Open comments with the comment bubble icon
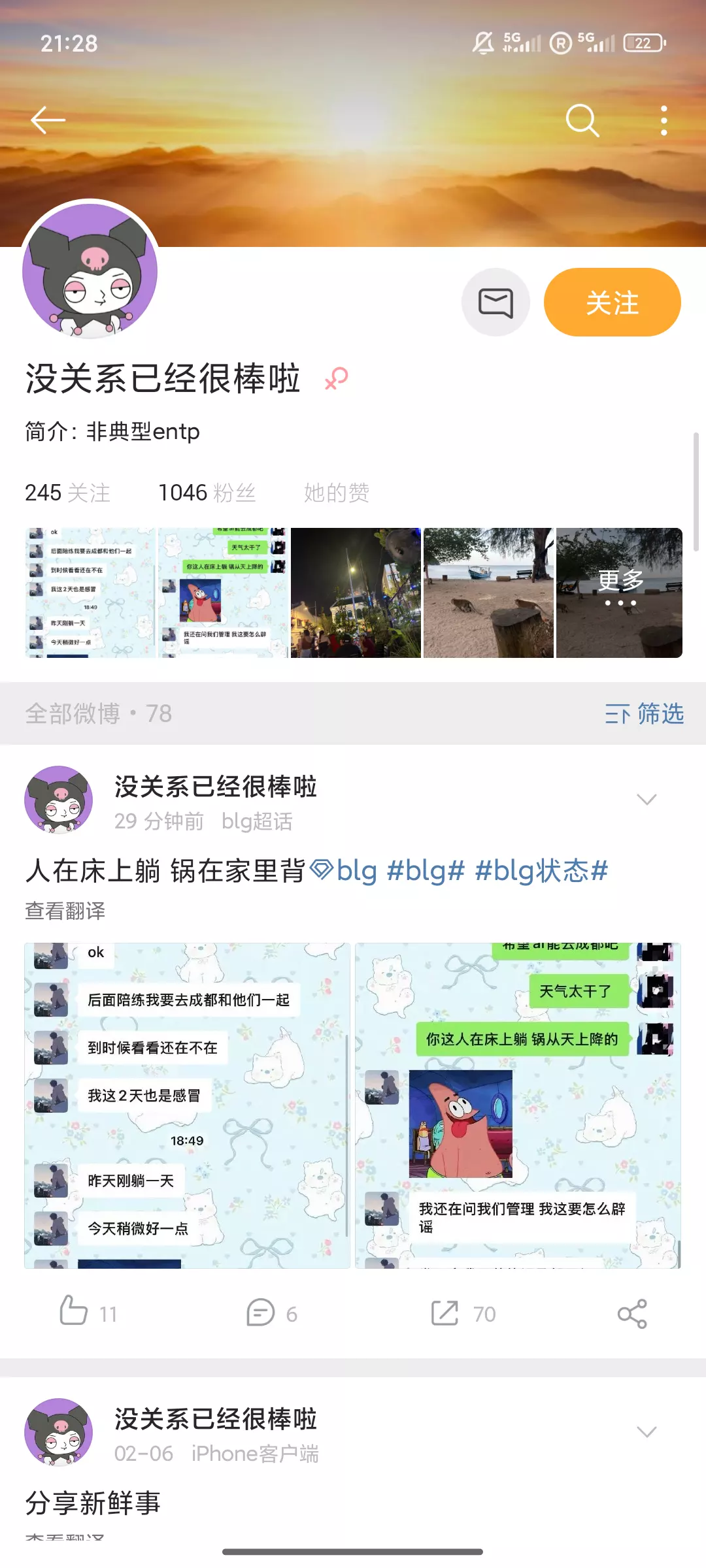Viewport: 706px width, 1568px height. pyautogui.click(x=260, y=1313)
